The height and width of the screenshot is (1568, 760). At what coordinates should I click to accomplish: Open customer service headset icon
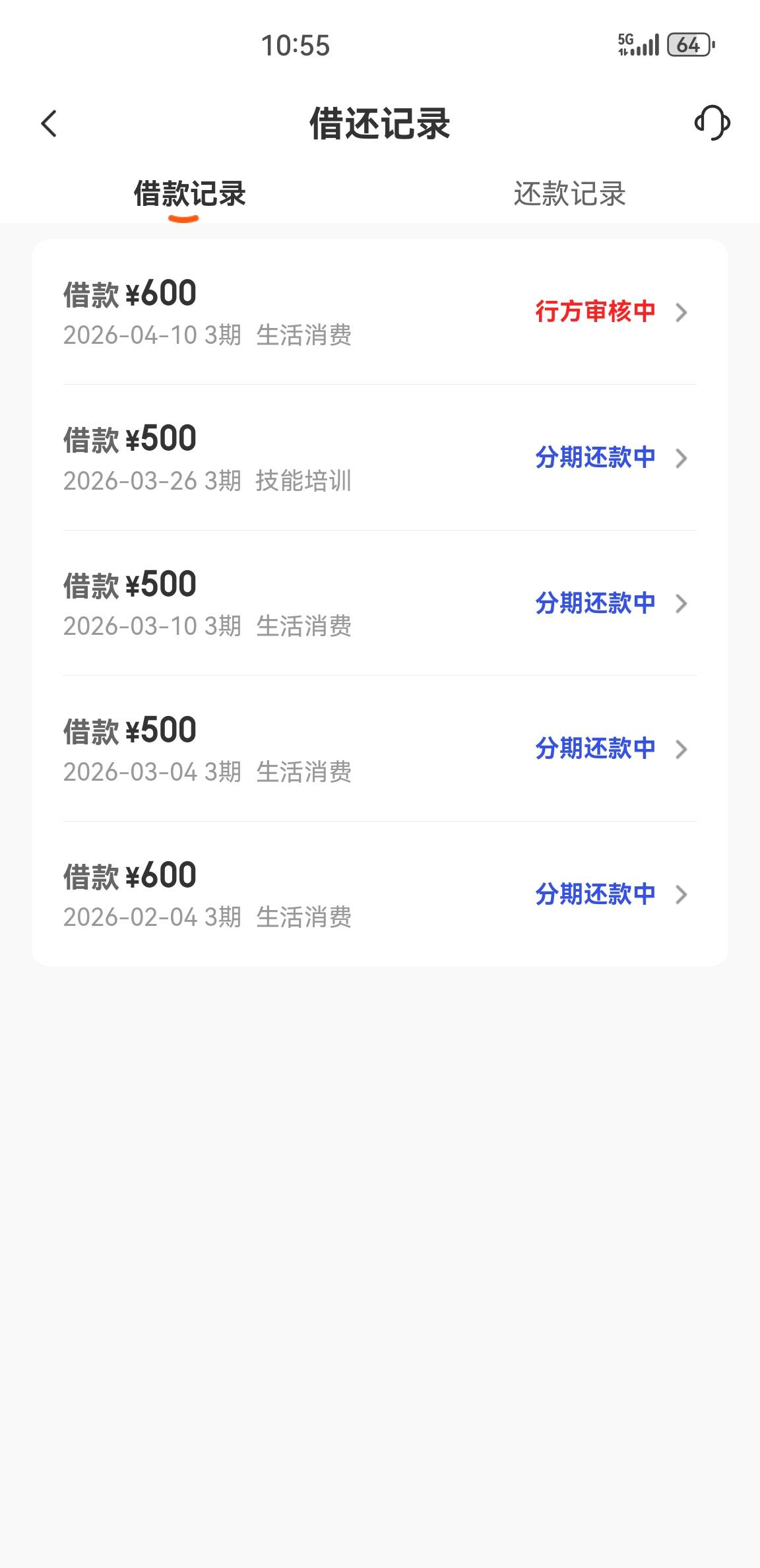[712, 123]
